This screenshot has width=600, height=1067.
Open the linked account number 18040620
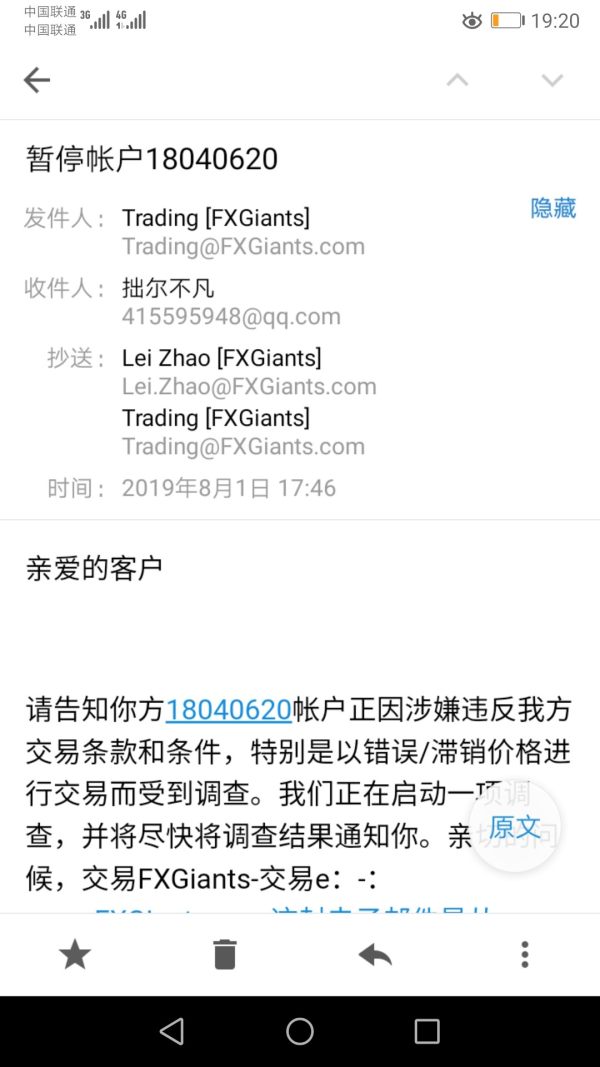pyautogui.click(x=228, y=710)
